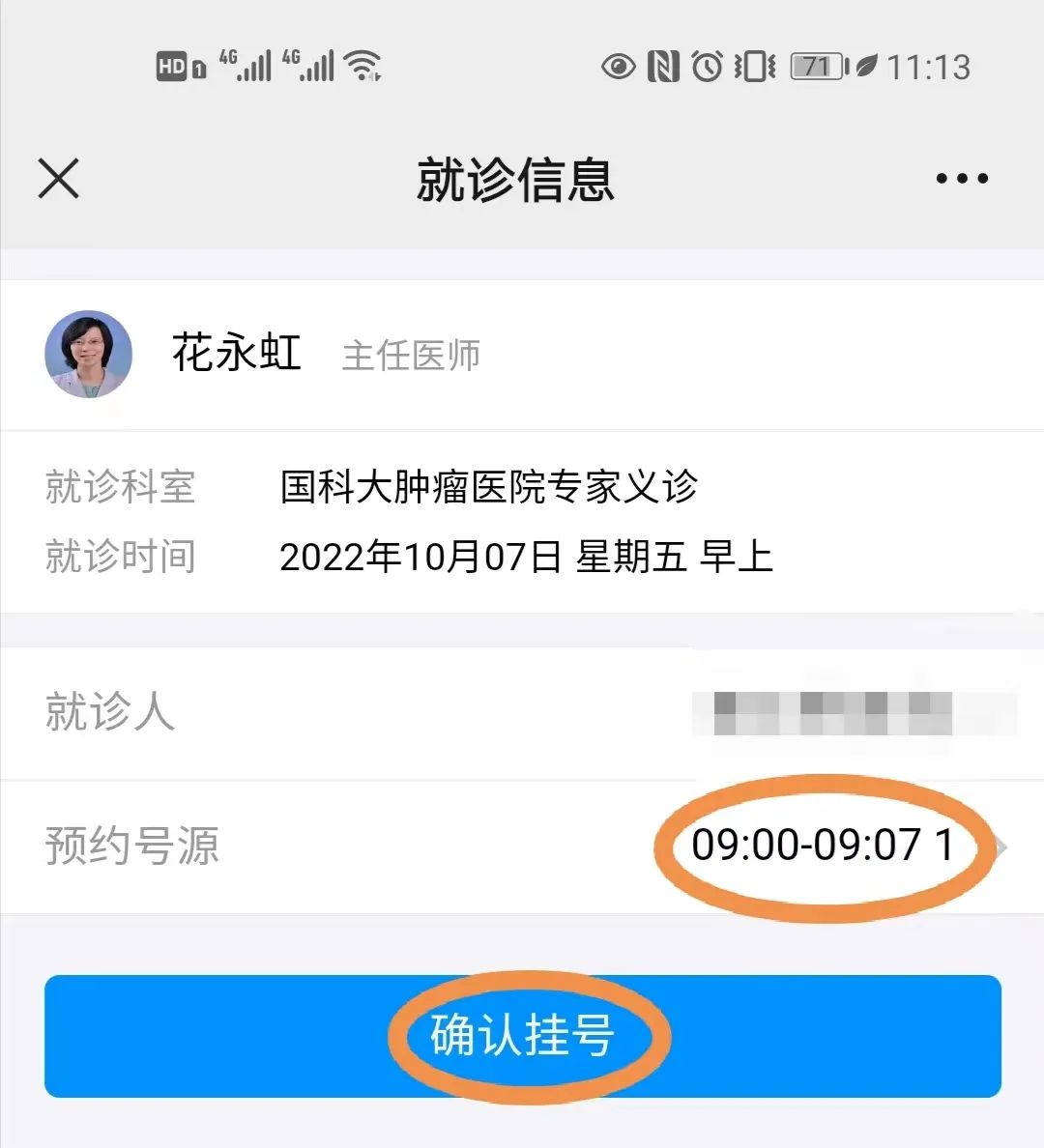Select the 就诊人 patient row
1044x1148 pixels.
pos(522,713)
